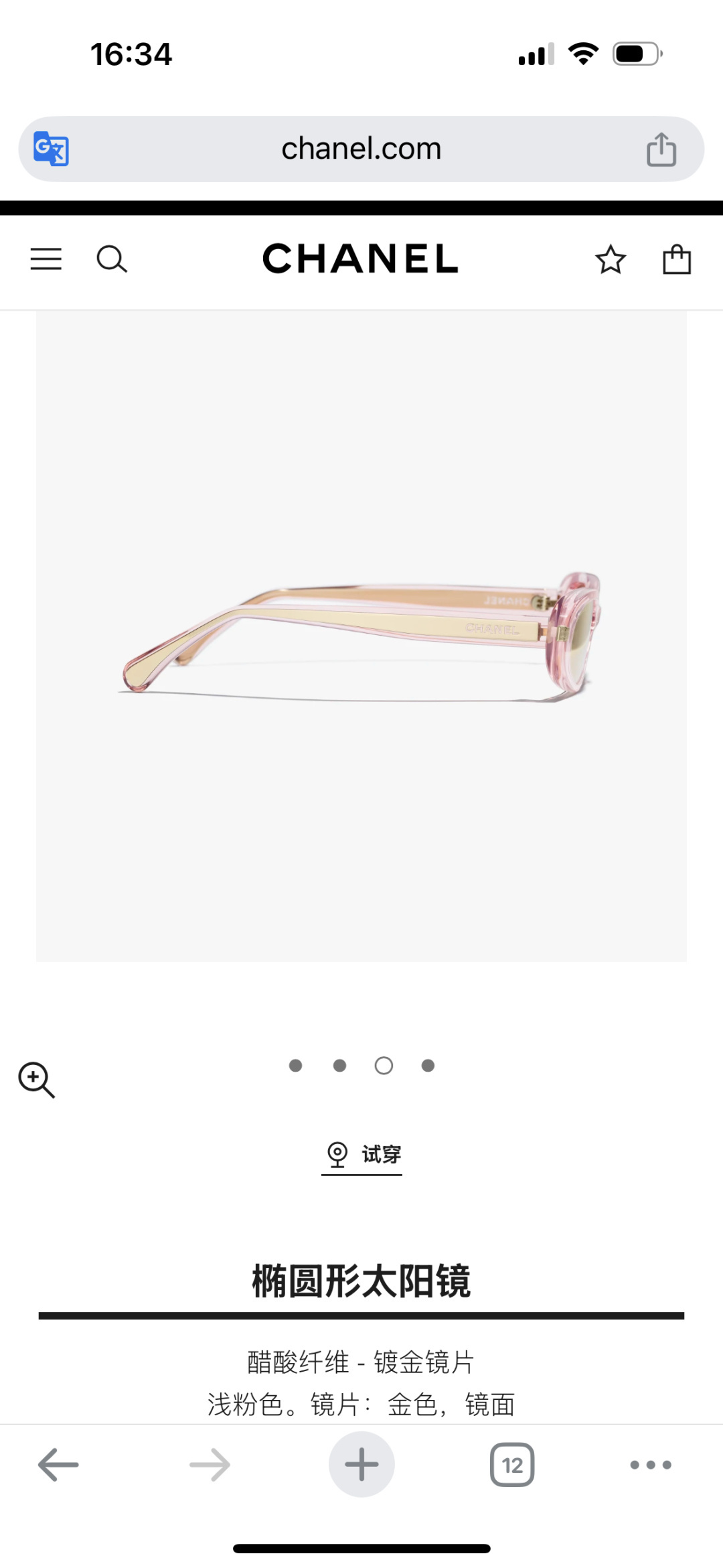Open the Safari tab switcher showing 12

point(512,1464)
